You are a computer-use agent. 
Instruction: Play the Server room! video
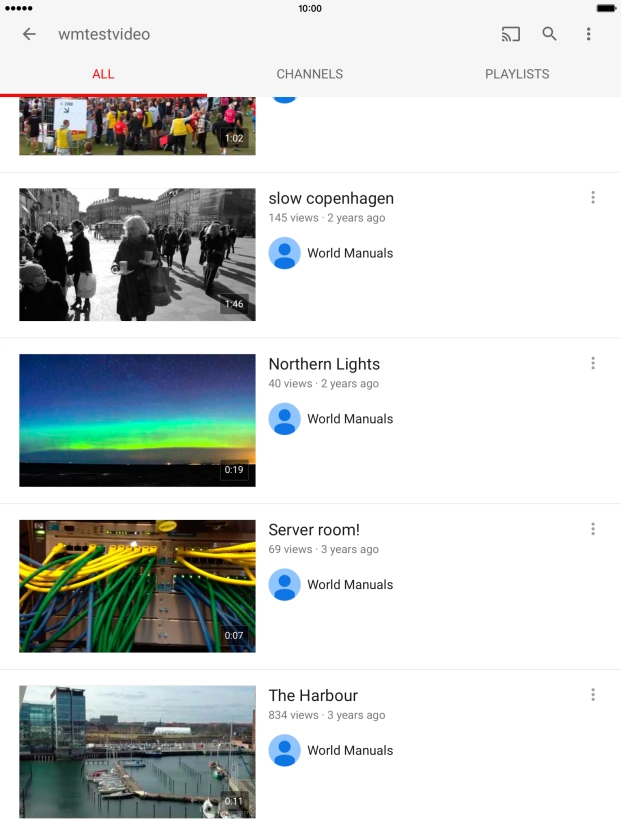tap(137, 586)
